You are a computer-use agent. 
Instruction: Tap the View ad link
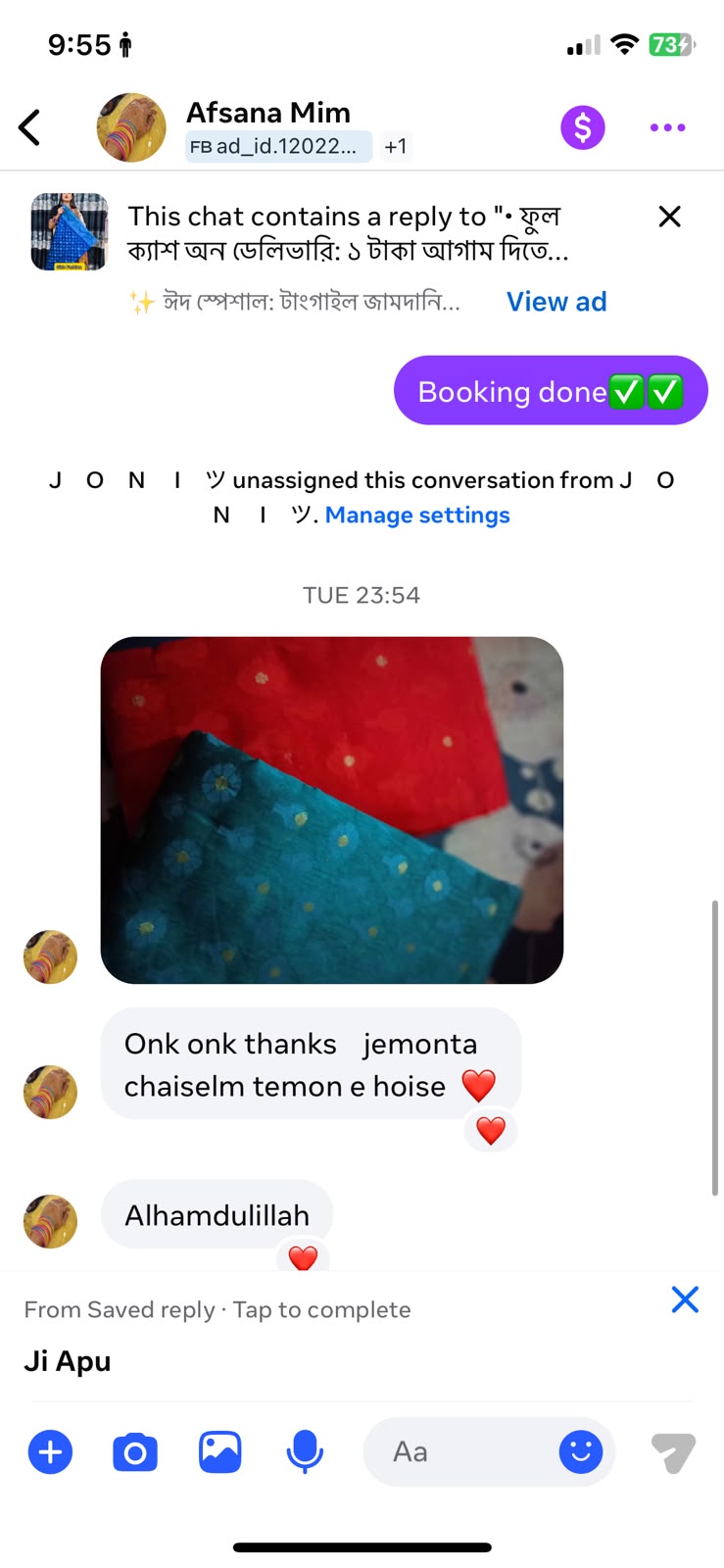[x=556, y=302]
